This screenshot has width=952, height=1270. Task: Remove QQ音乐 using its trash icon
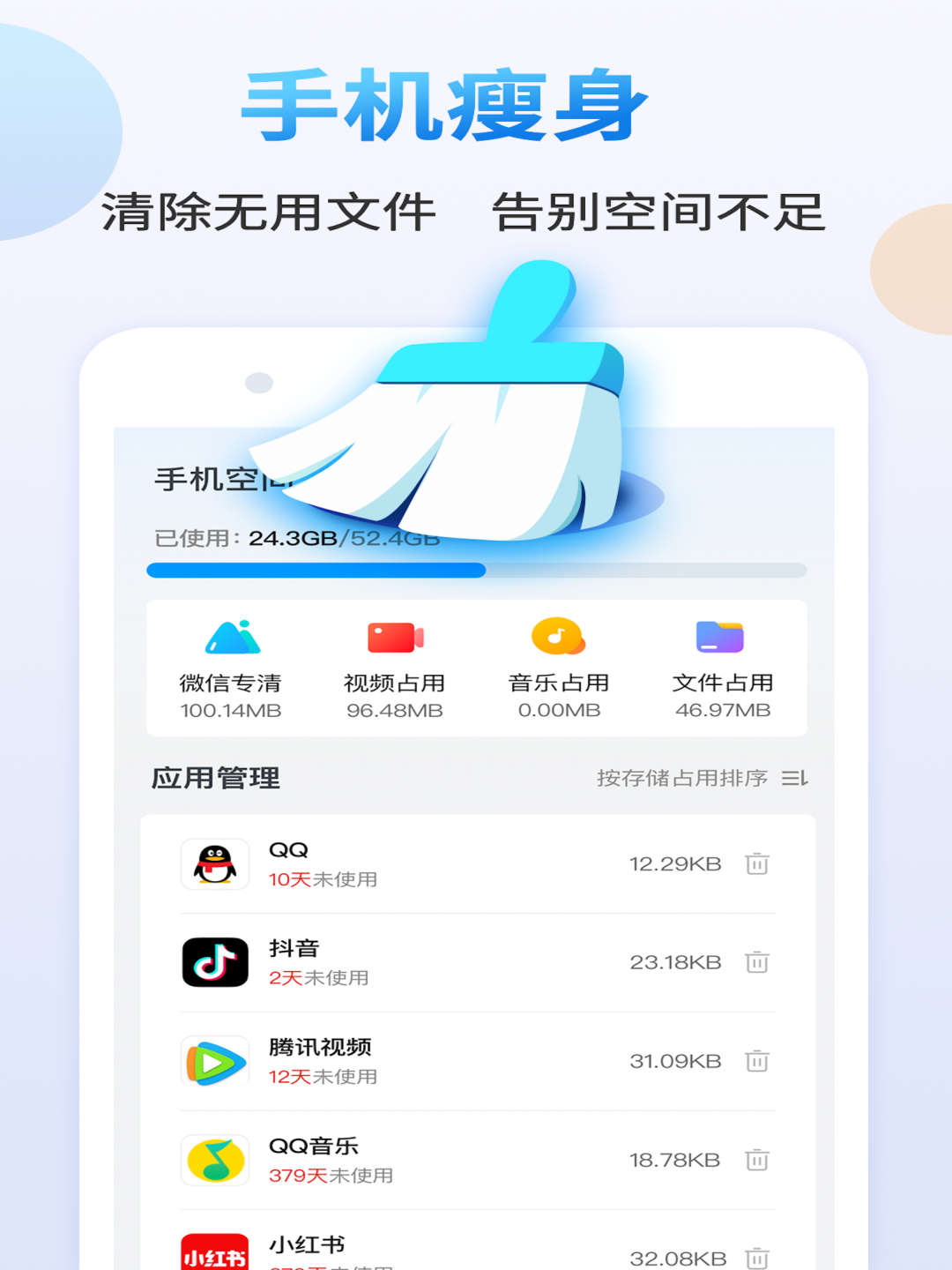756,1160
